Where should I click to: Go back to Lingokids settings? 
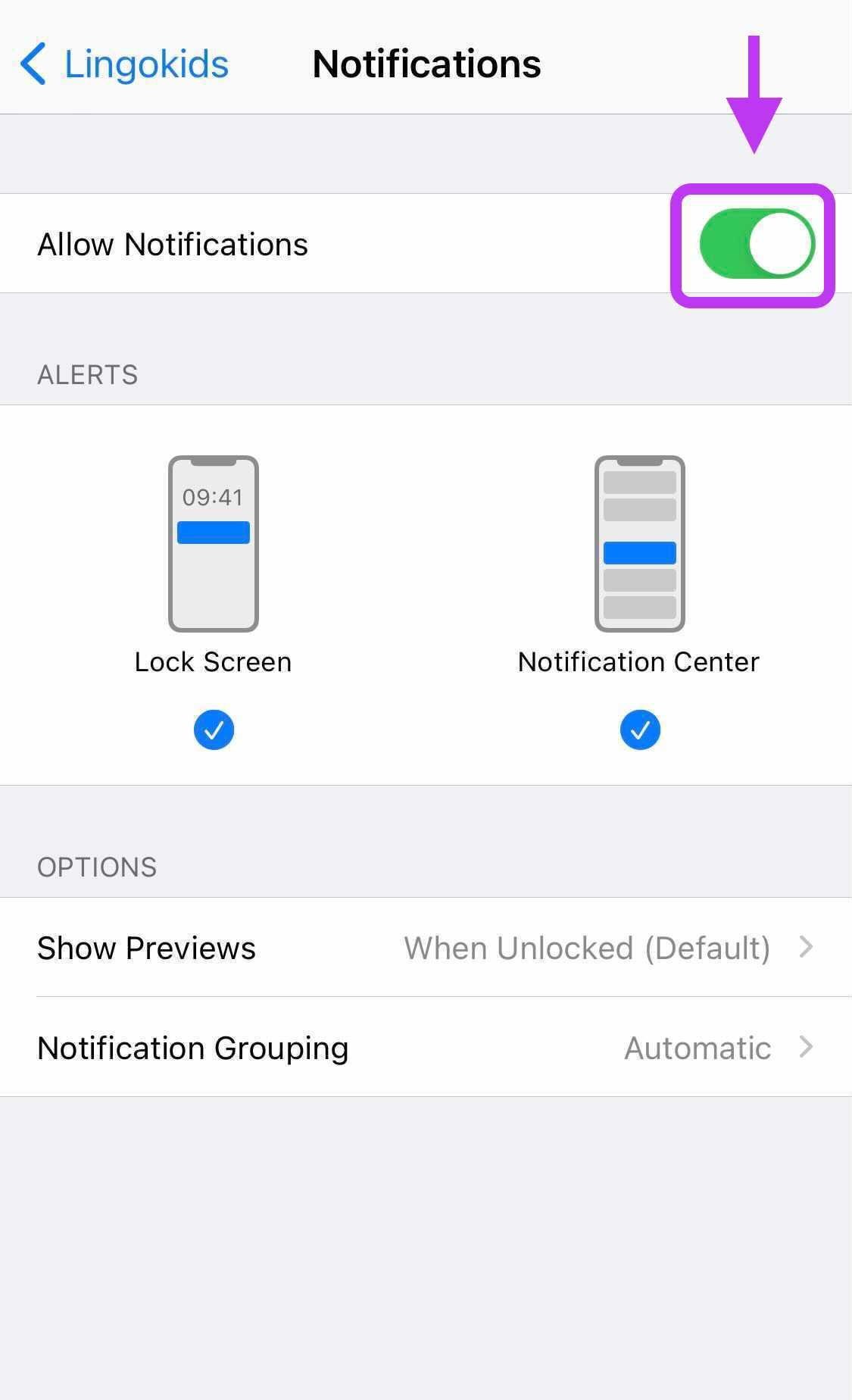click(124, 64)
